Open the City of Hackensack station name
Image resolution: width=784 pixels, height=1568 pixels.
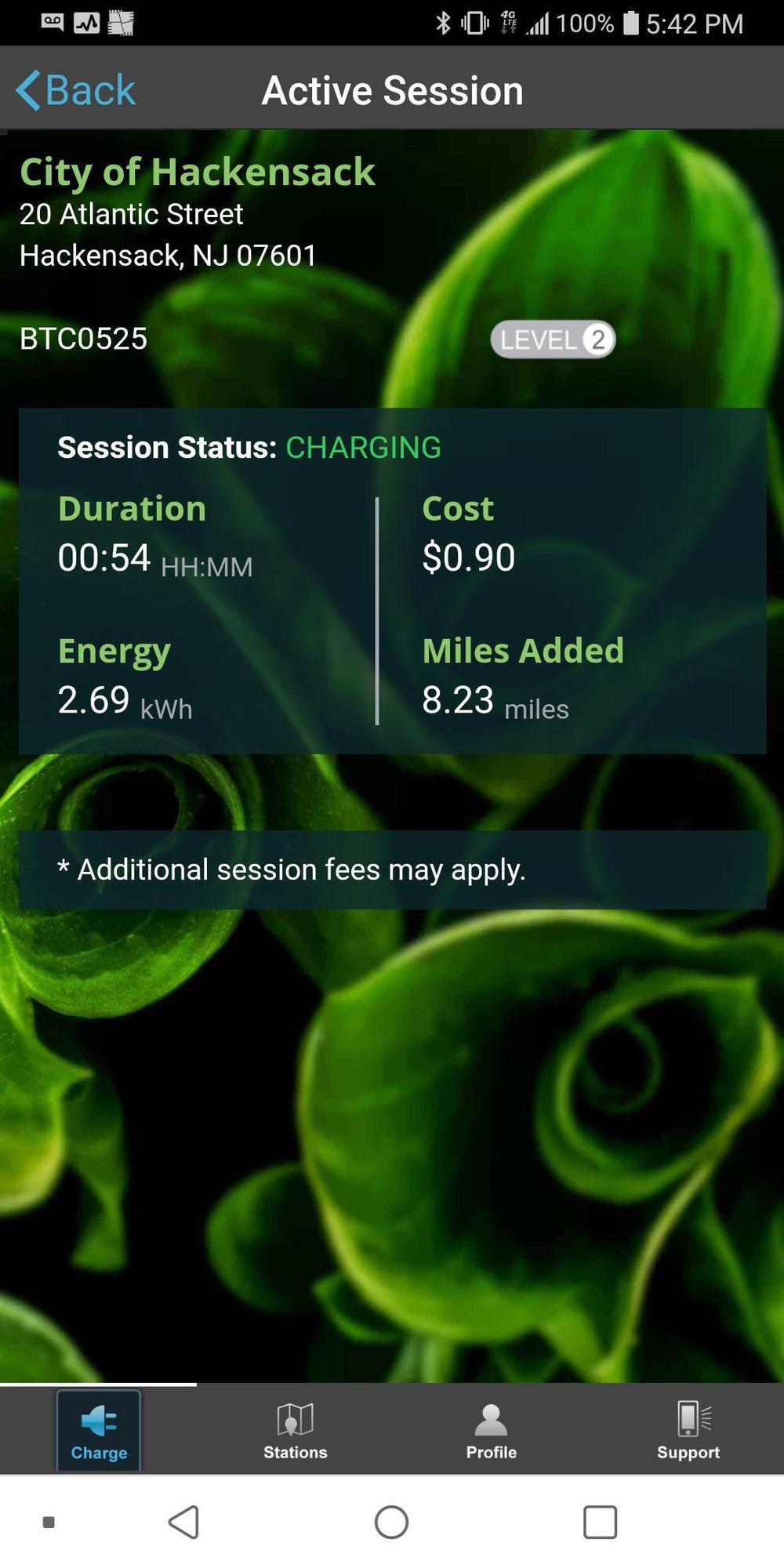[198, 172]
